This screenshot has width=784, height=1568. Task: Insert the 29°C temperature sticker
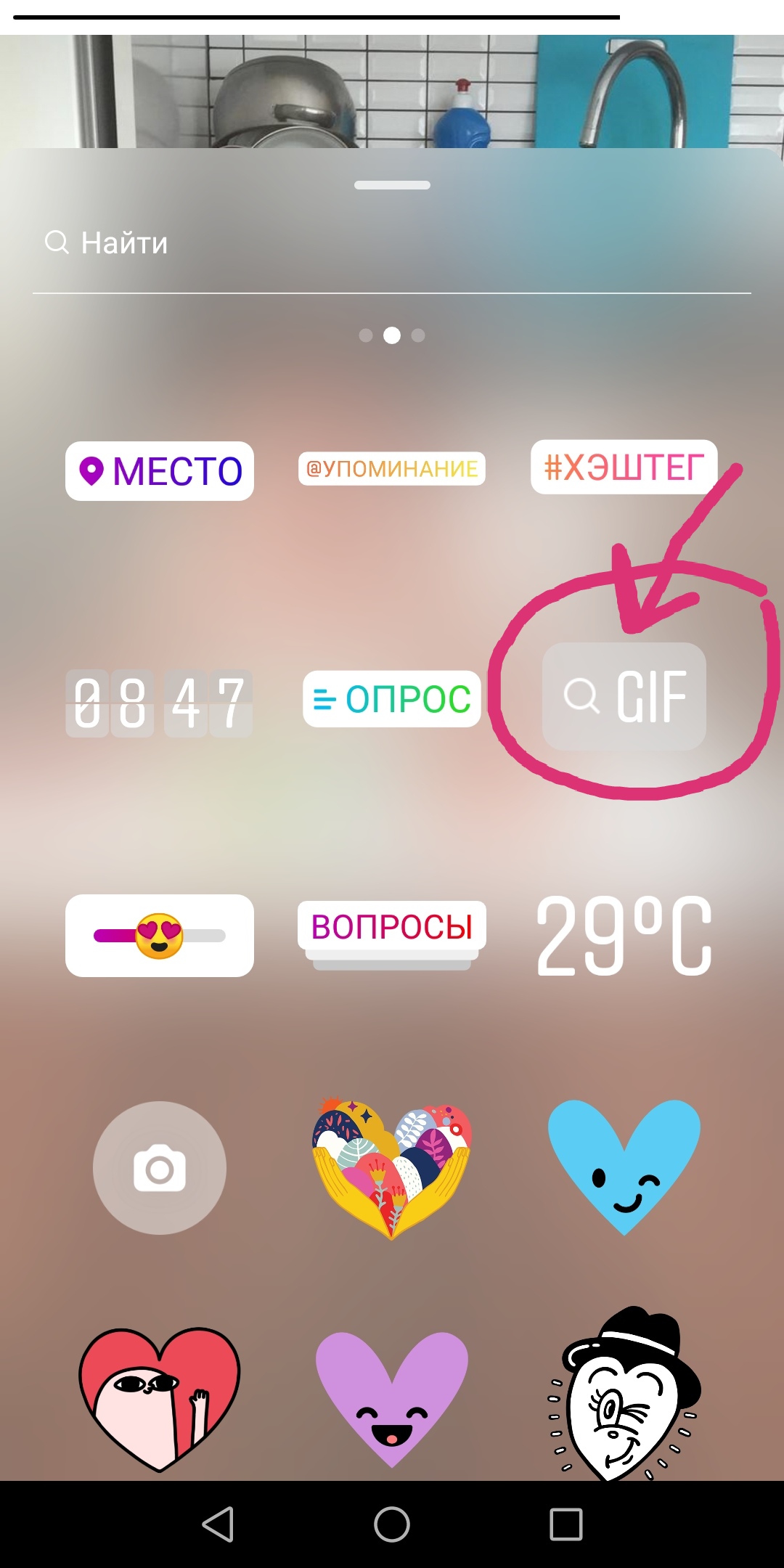624,935
